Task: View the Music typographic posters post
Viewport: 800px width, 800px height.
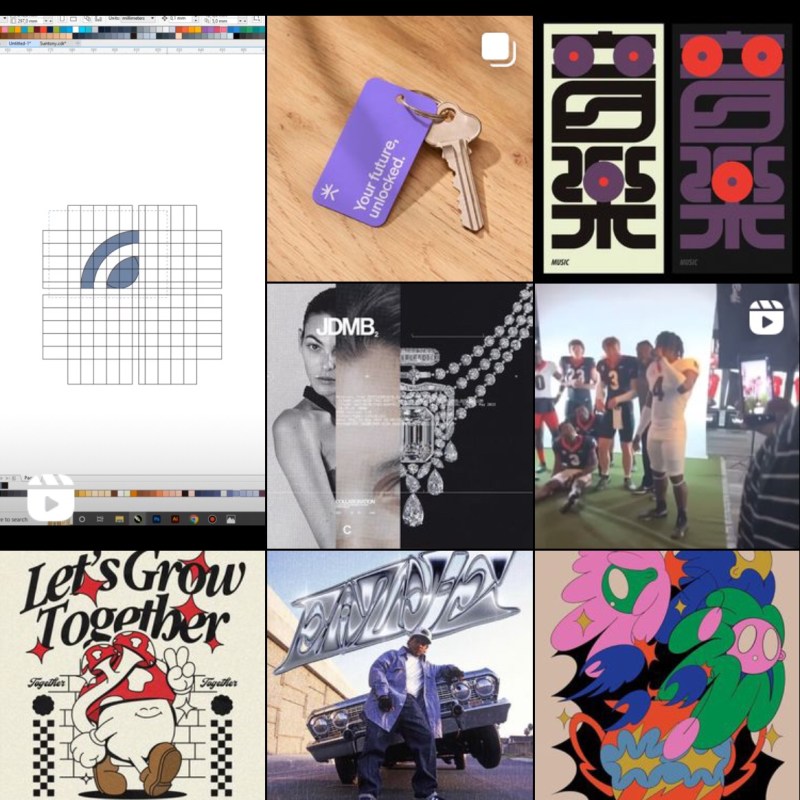Action: [x=667, y=148]
